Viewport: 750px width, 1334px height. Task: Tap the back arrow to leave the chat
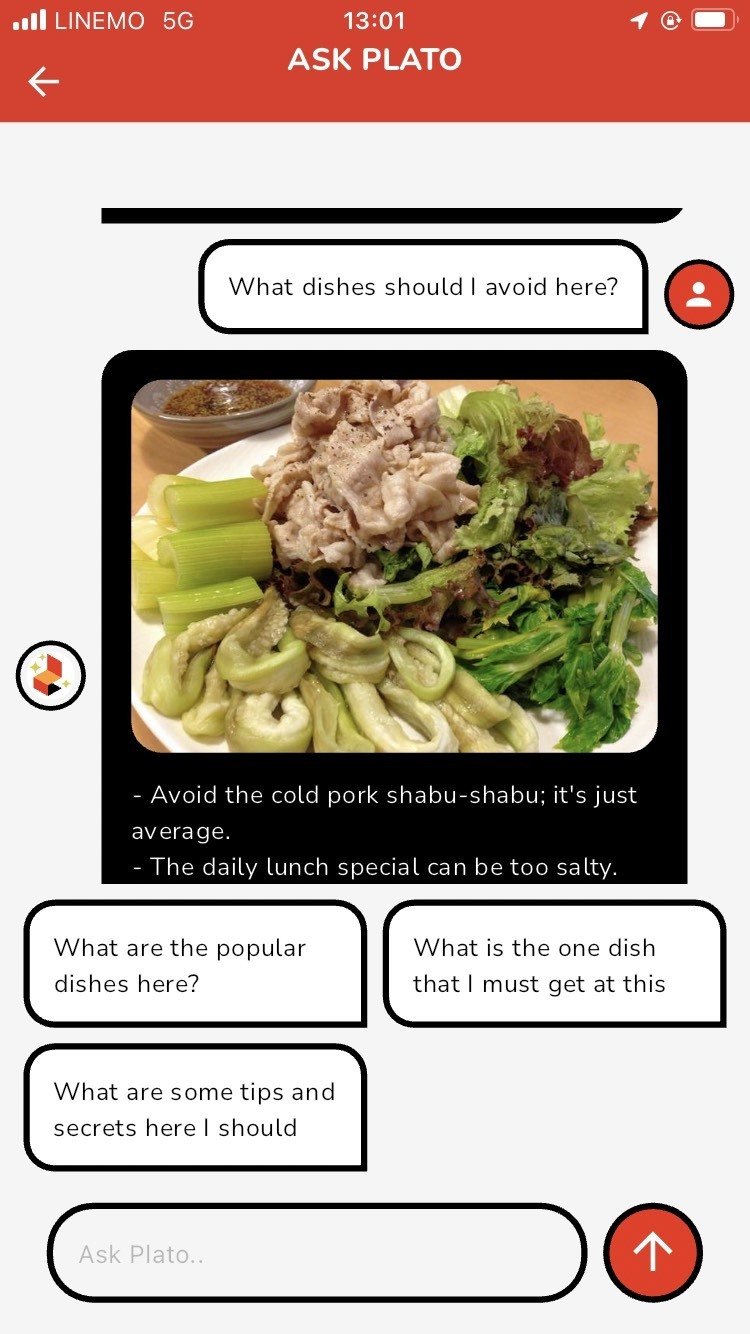[42, 81]
